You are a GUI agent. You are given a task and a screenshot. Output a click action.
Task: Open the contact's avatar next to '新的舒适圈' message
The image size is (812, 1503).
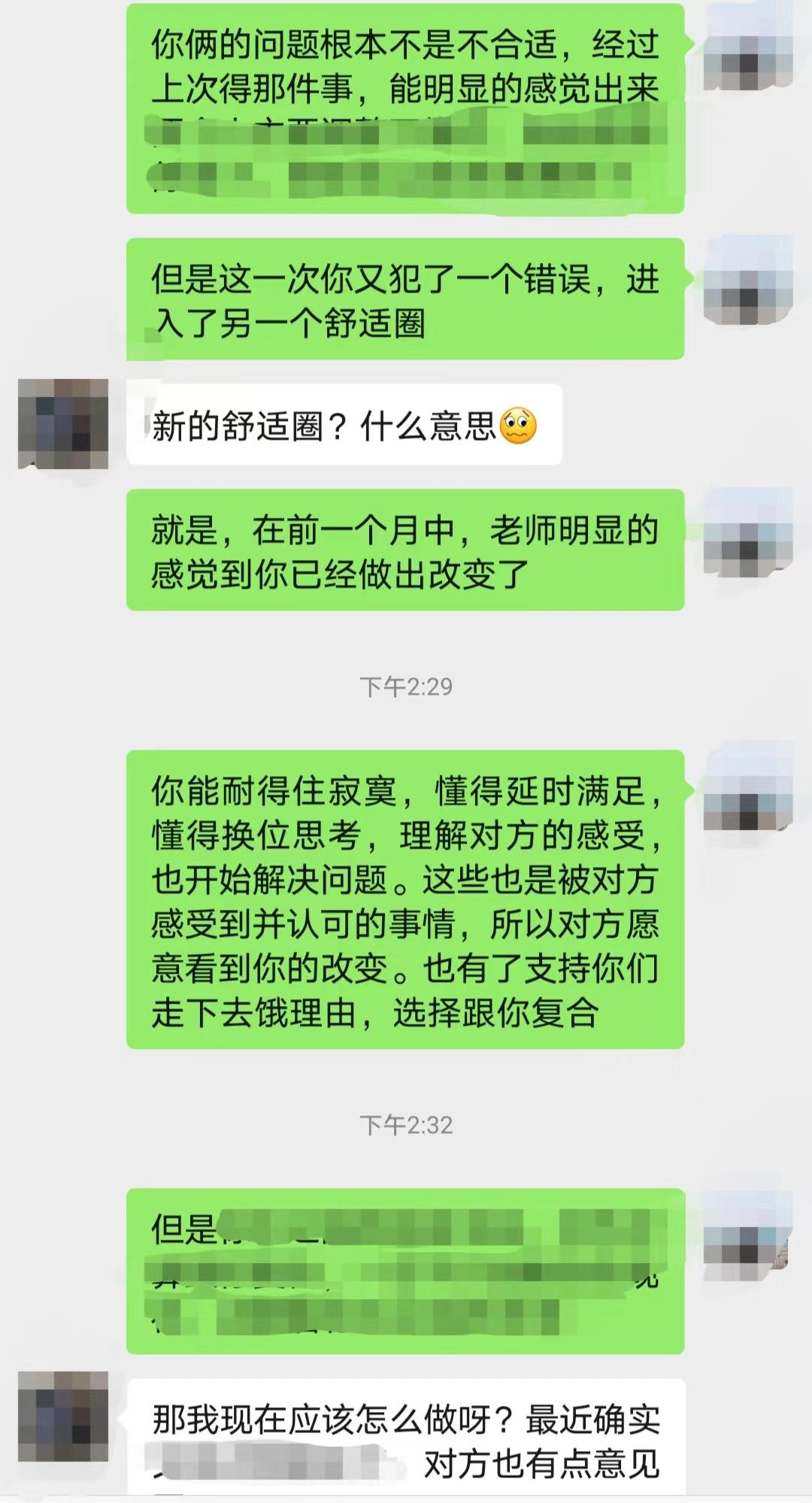(x=64, y=425)
